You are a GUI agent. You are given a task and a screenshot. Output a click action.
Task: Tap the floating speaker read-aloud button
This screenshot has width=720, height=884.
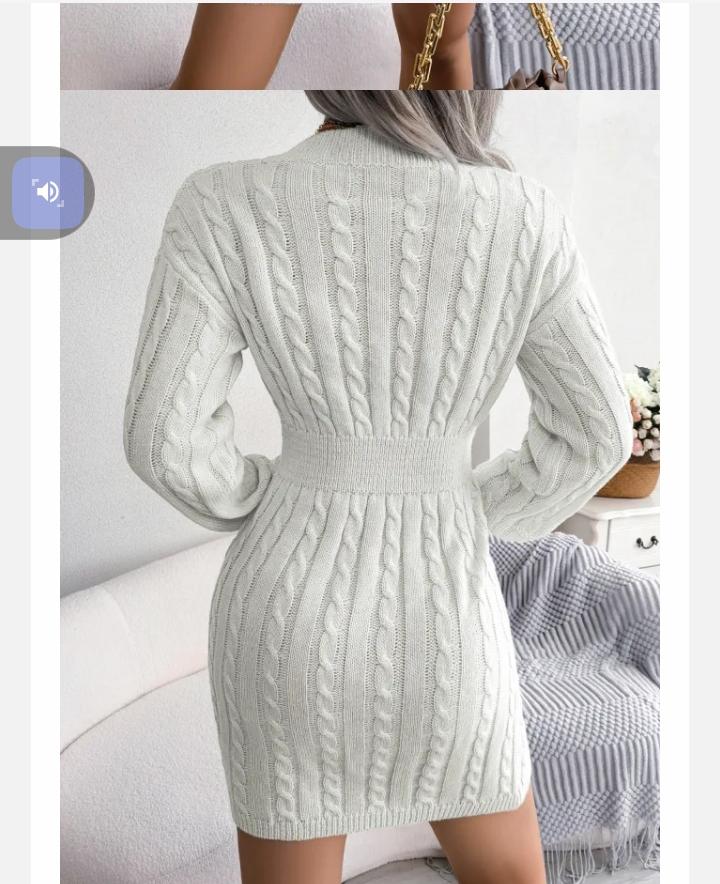coord(47,192)
